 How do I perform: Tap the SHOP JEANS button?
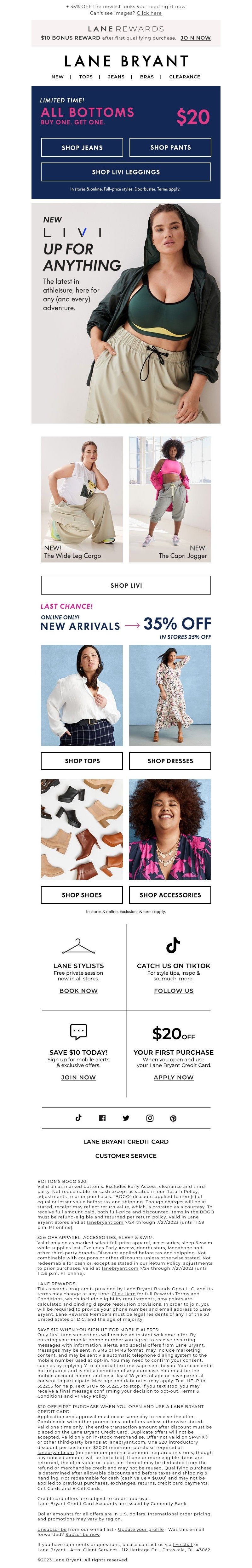(82, 147)
